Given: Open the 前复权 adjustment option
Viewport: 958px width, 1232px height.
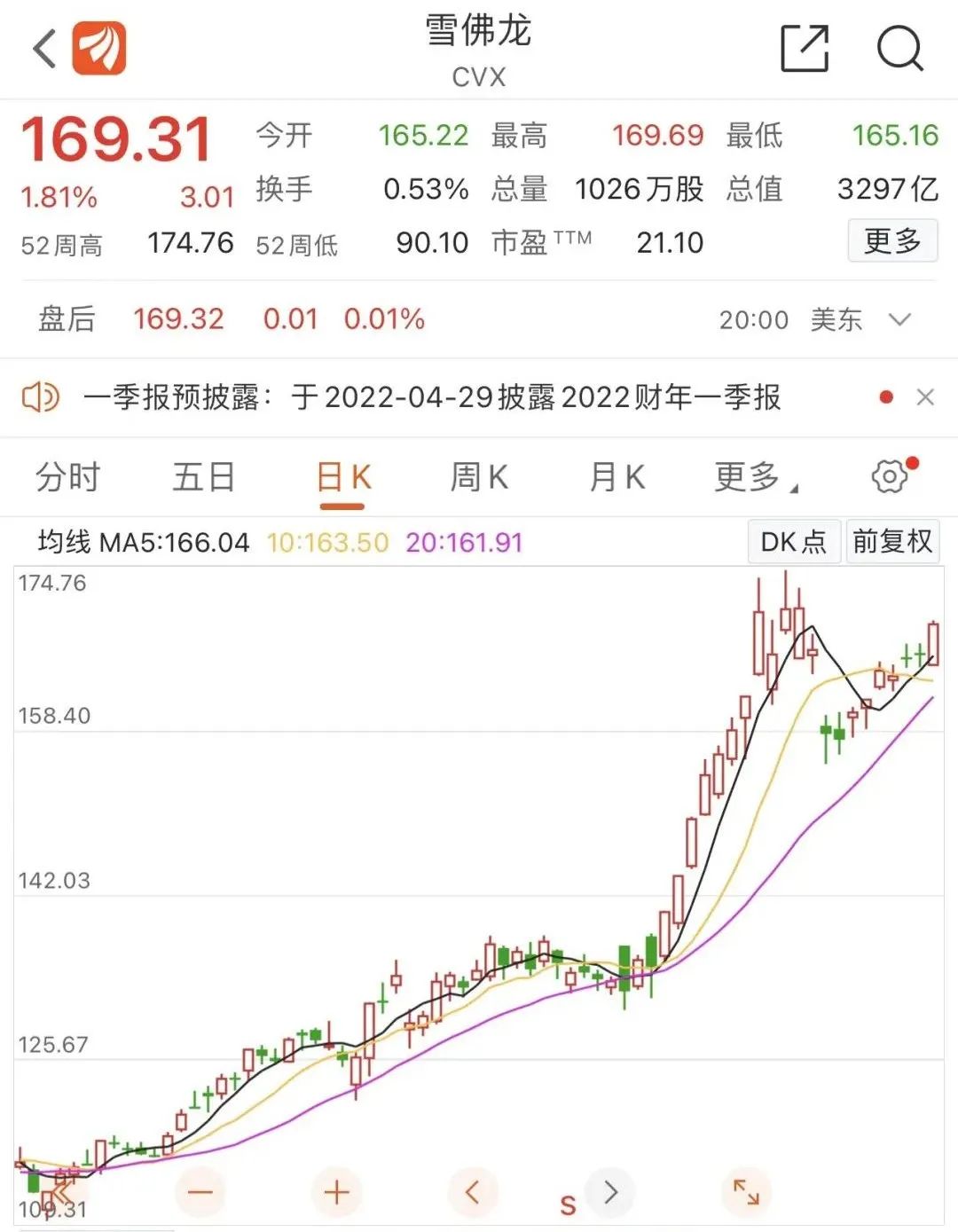Looking at the screenshot, I should [x=891, y=542].
